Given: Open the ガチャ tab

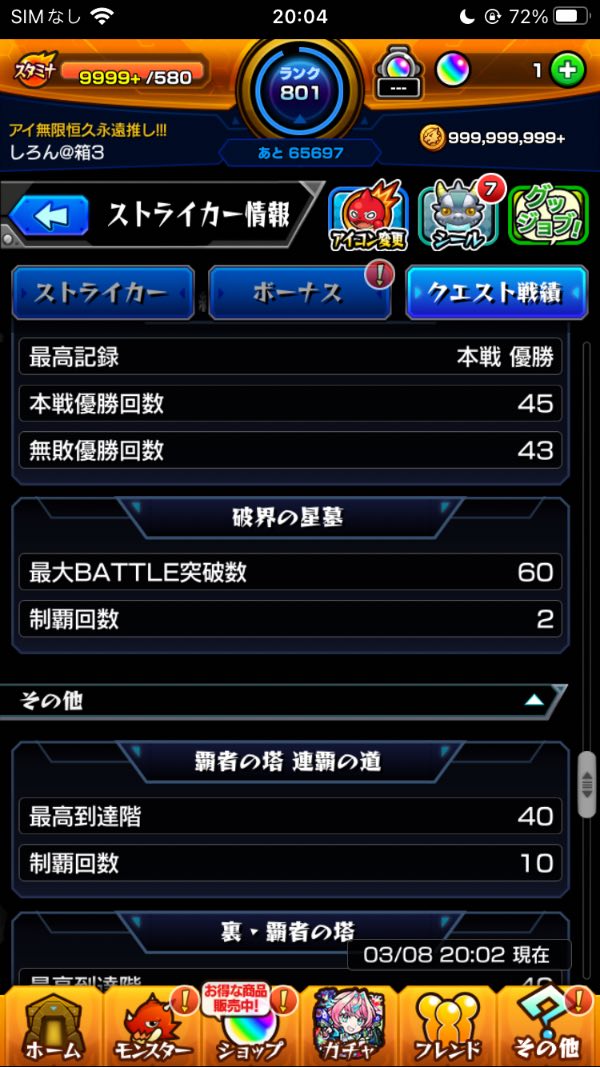Looking at the screenshot, I should click(349, 1026).
